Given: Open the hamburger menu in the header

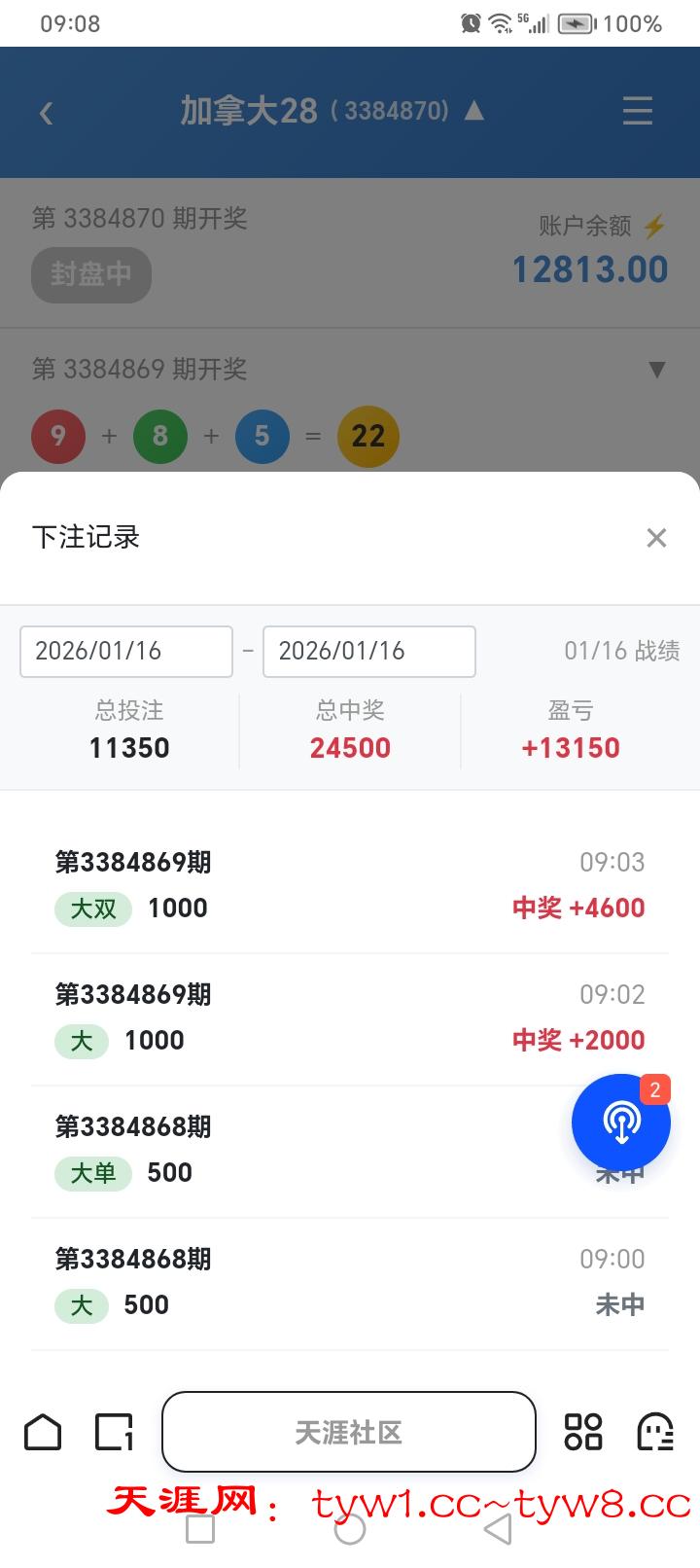Looking at the screenshot, I should coord(638,111).
